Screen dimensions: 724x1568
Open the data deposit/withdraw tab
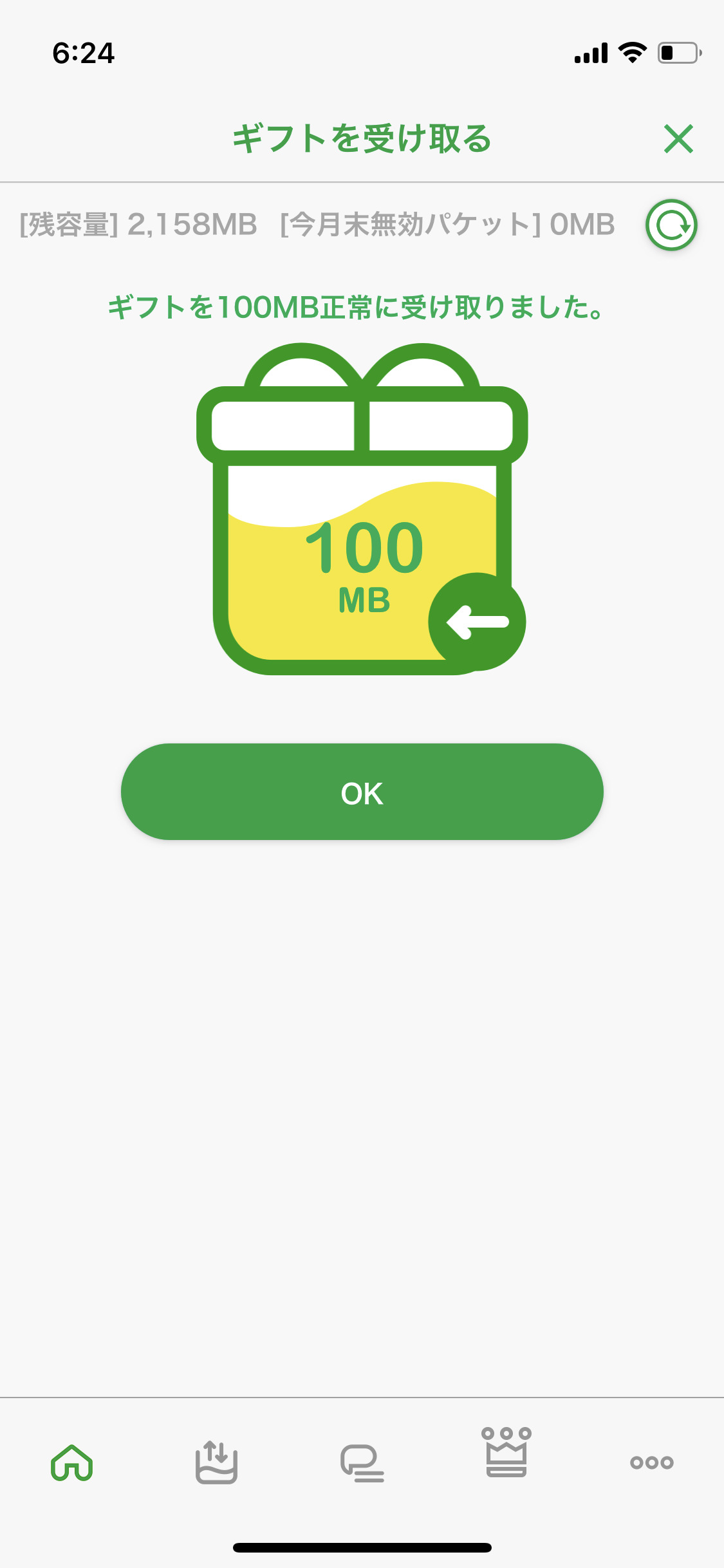tap(216, 1462)
